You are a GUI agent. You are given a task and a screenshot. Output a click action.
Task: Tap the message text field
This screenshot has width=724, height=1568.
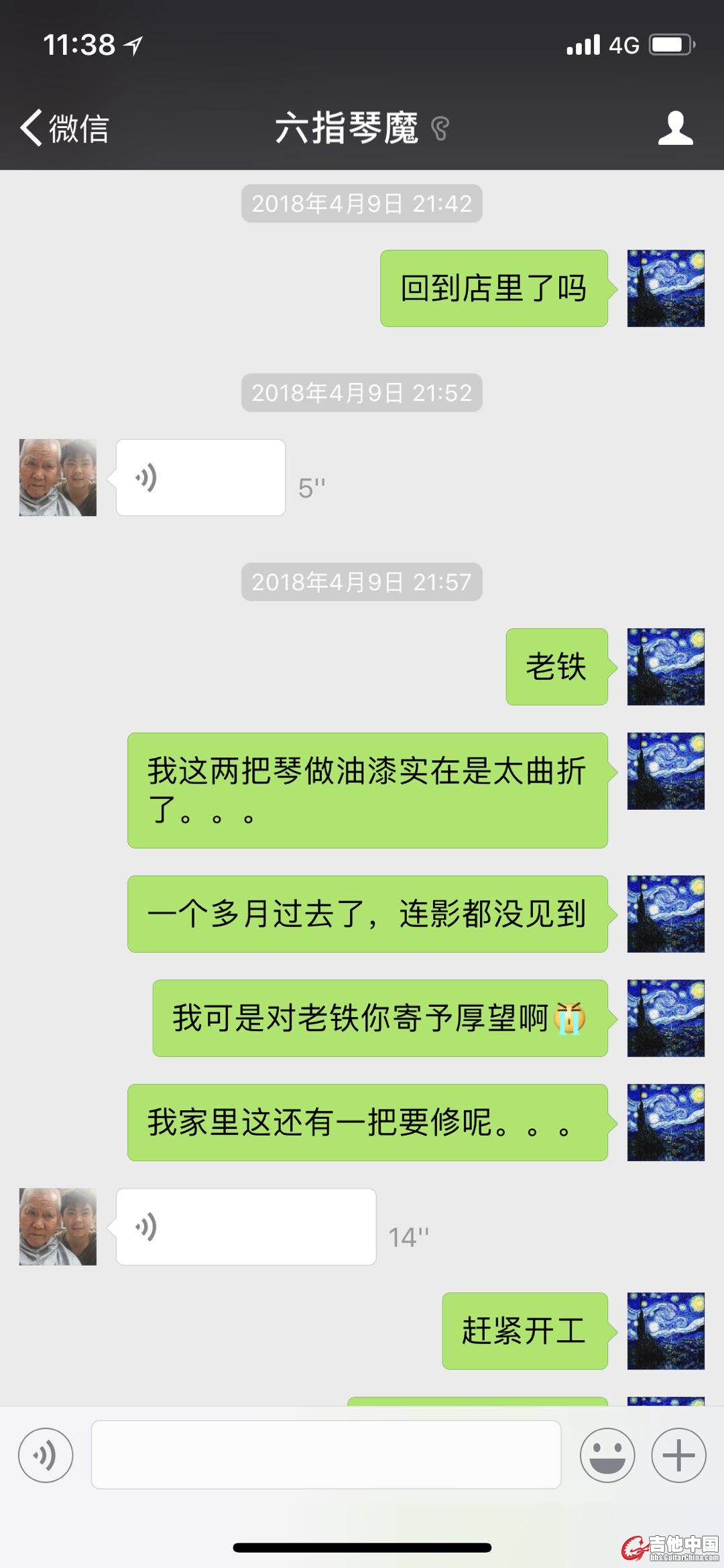[326, 1455]
